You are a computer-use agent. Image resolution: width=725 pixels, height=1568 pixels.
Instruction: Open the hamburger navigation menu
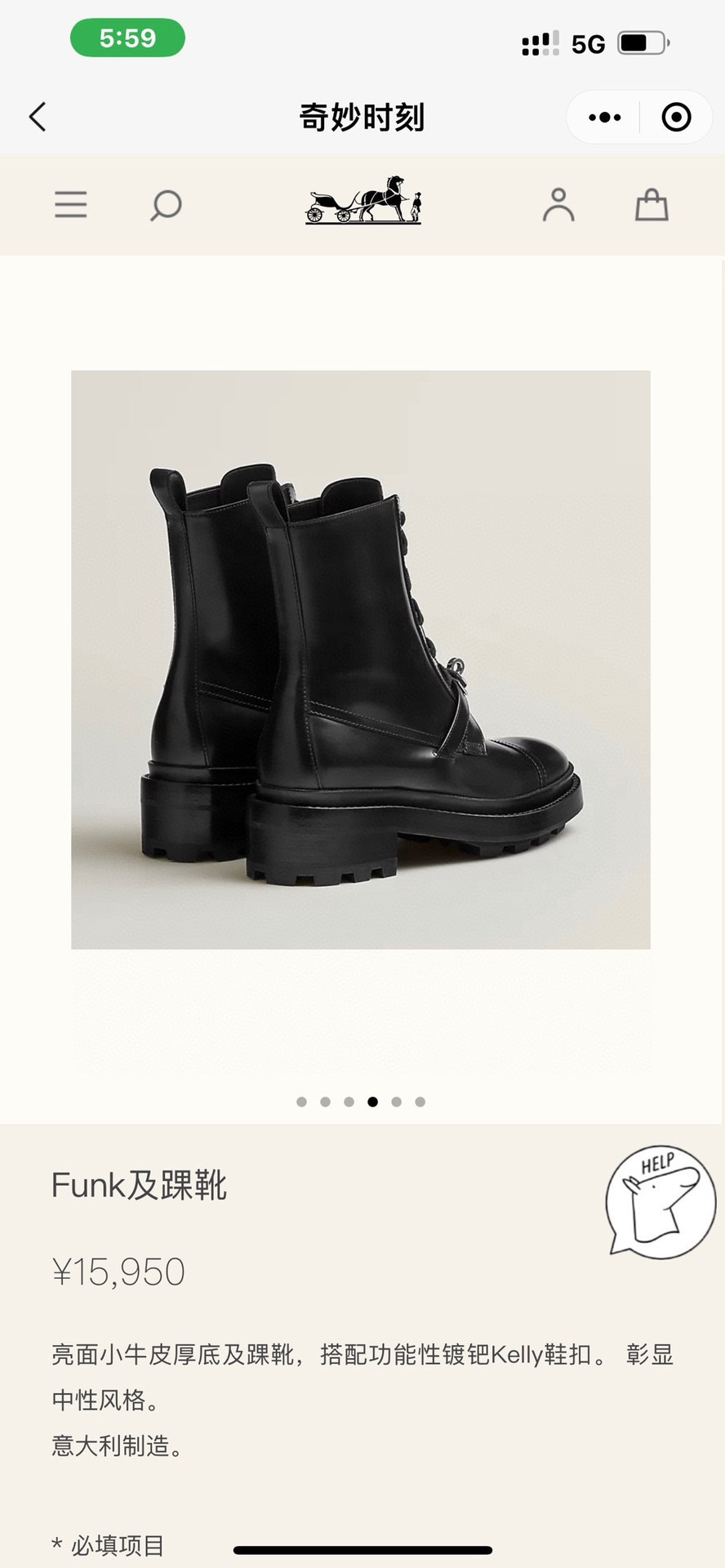pyautogui.click(x=71, y=204)
